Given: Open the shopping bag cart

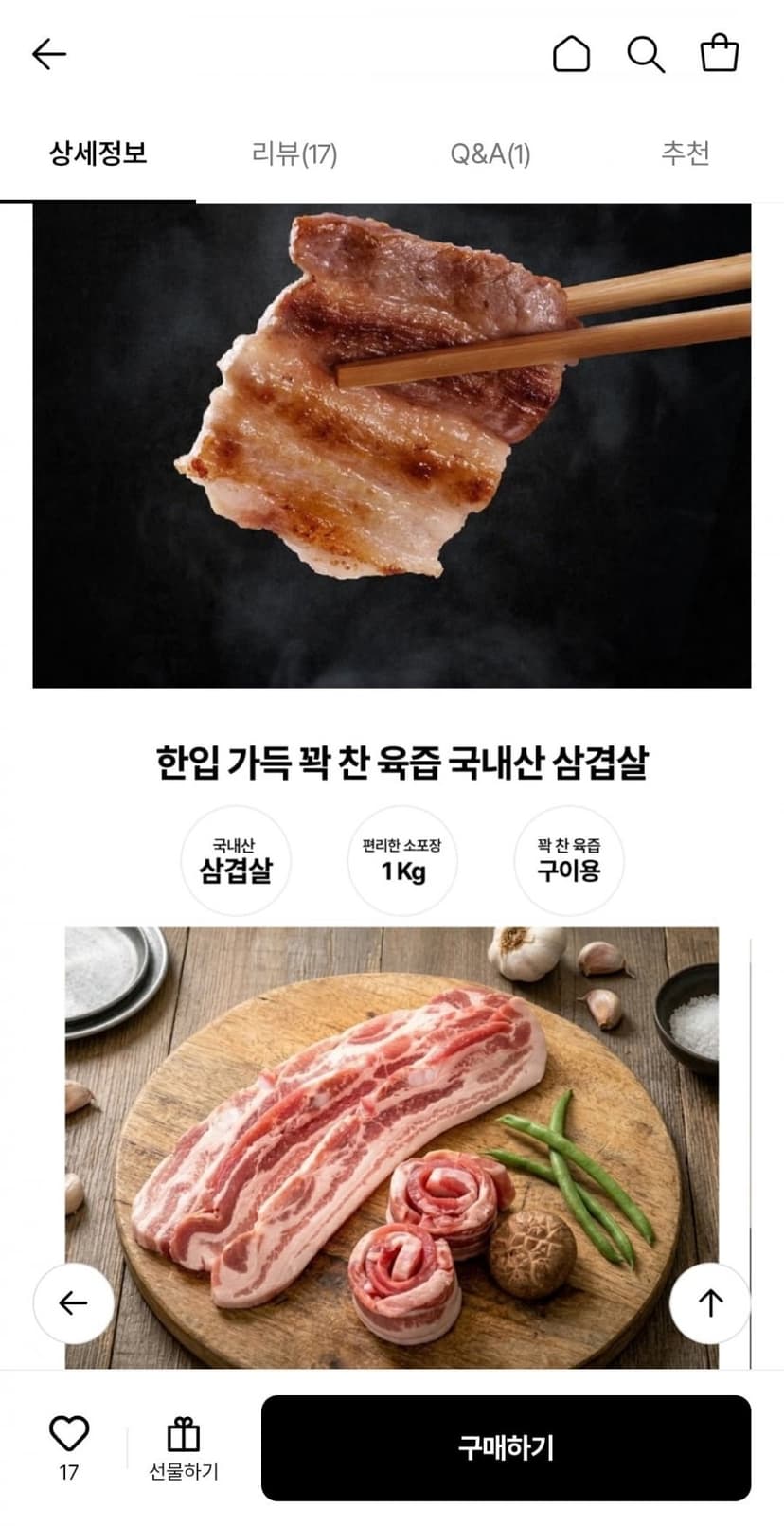Looking at the screenshot, I should pos(720,53).
